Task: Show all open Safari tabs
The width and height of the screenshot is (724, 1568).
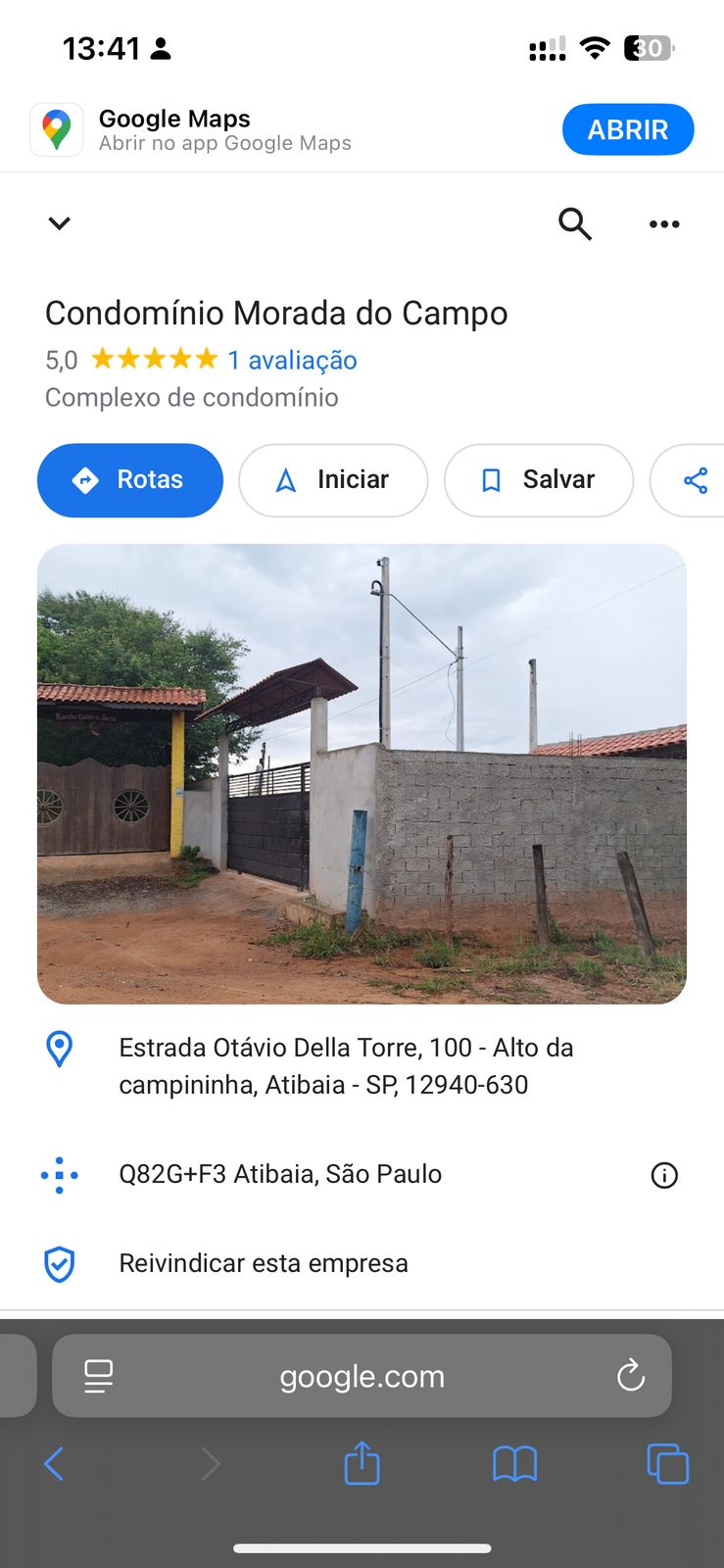Action: pyautogui.click(x=667, y=1465)
